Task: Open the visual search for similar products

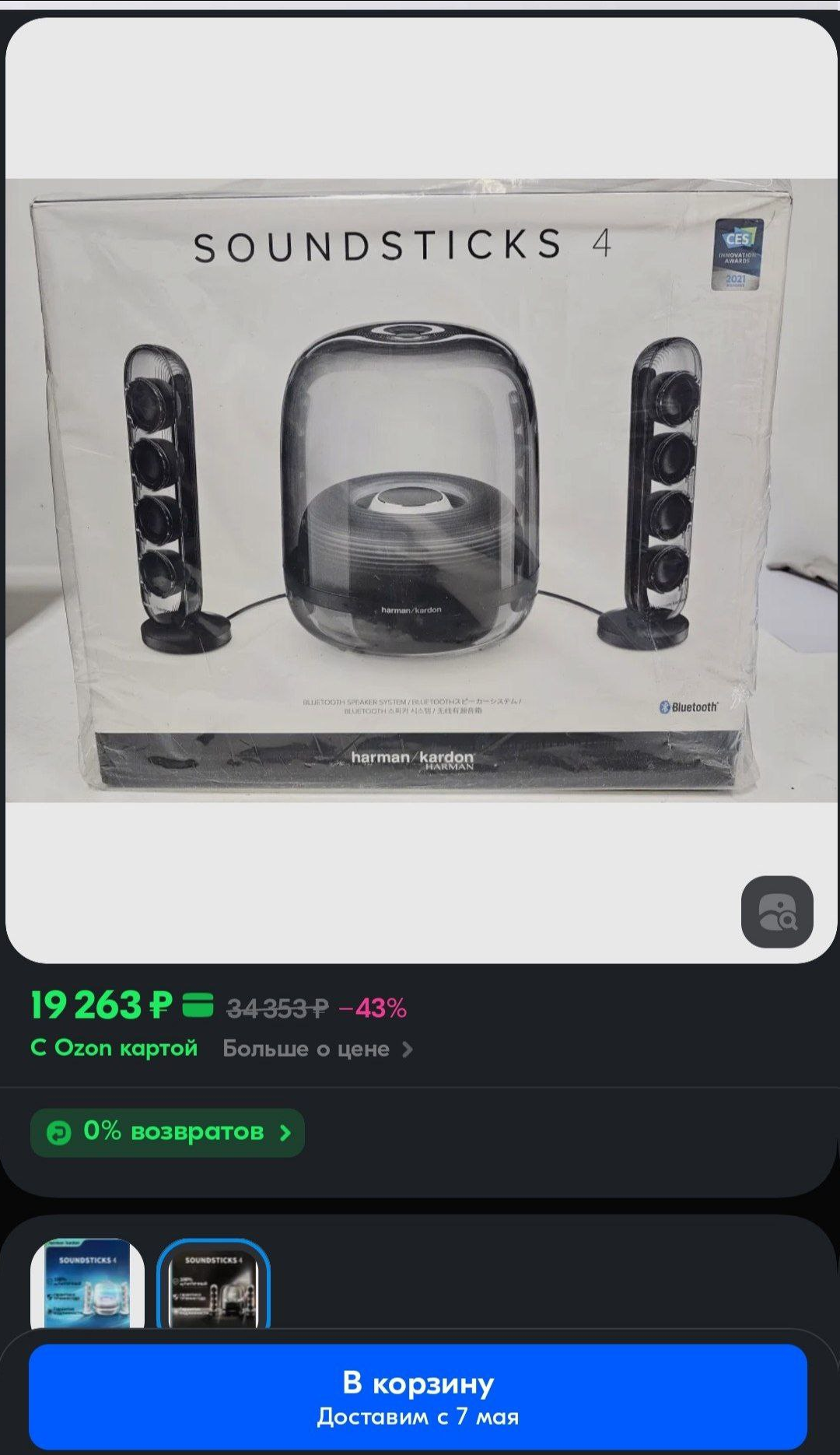Action: click(777, 911)
